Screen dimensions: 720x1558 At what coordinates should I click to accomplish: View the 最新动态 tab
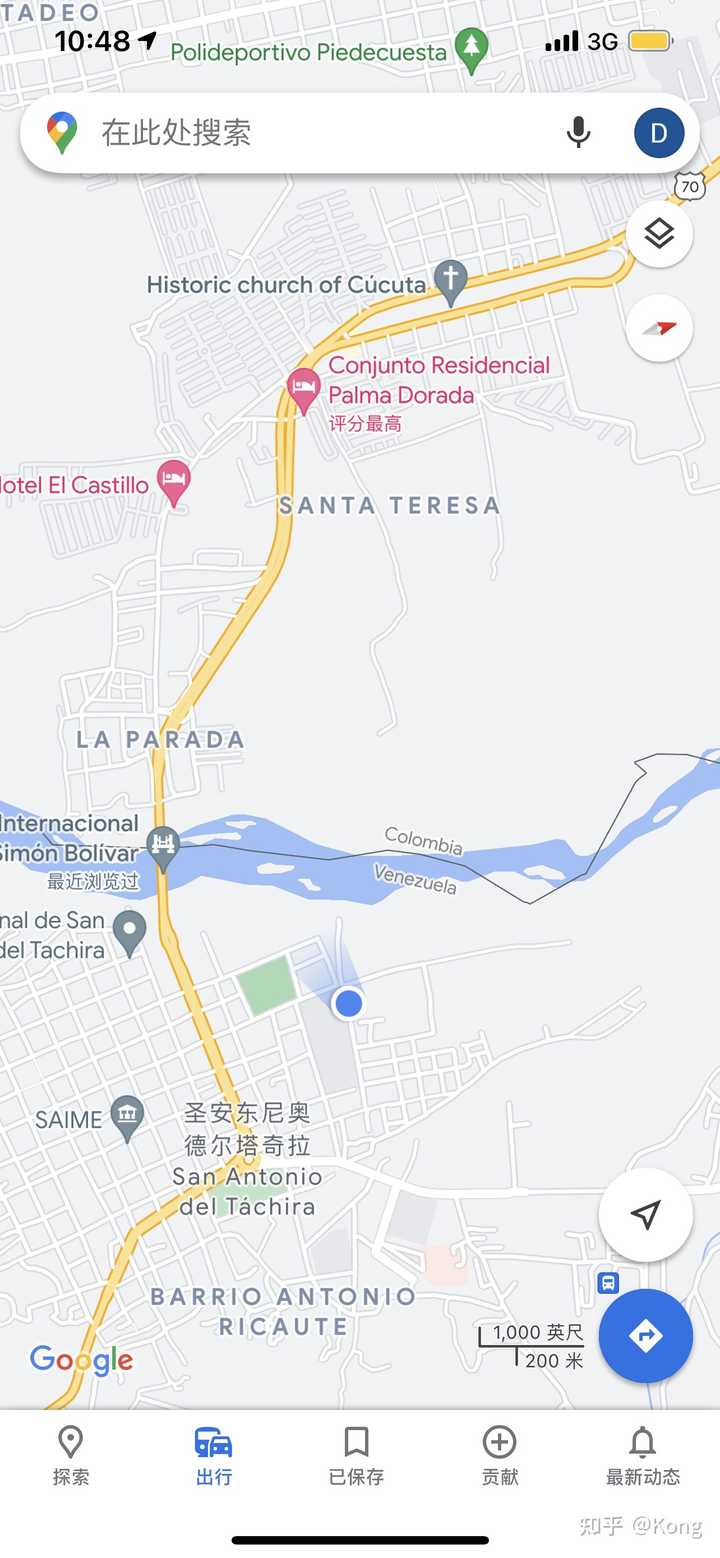(x=642, y=1455)
